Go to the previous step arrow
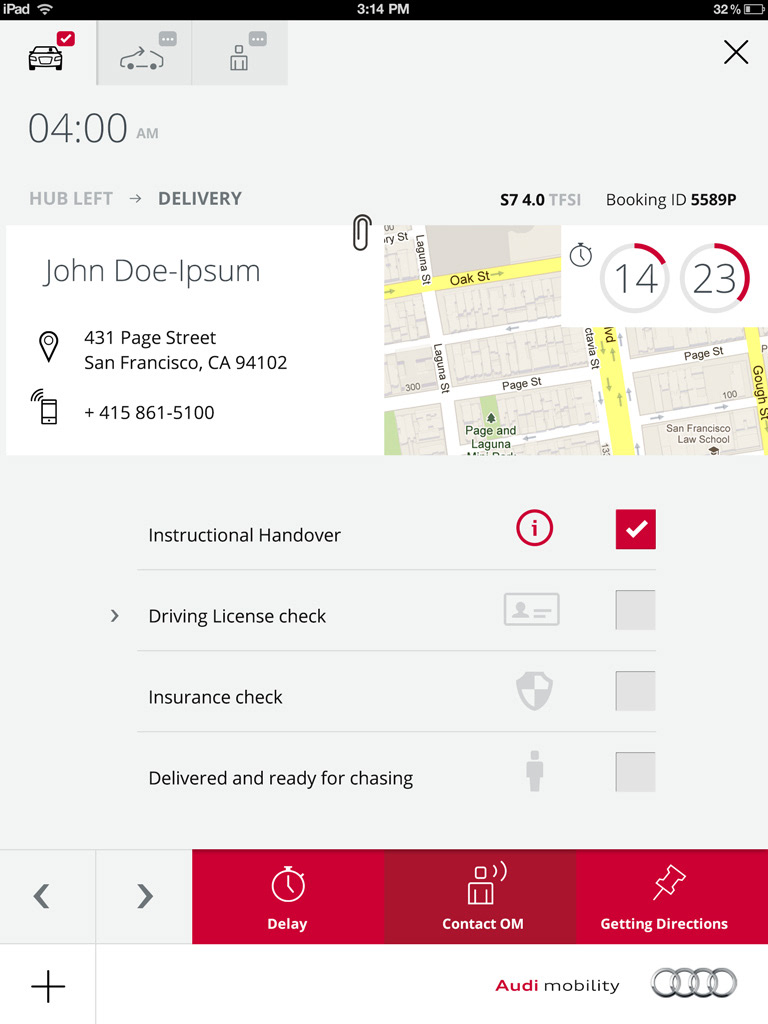Screen dimensions: 768x1024 pyautogui.click(x=41, y=896)
